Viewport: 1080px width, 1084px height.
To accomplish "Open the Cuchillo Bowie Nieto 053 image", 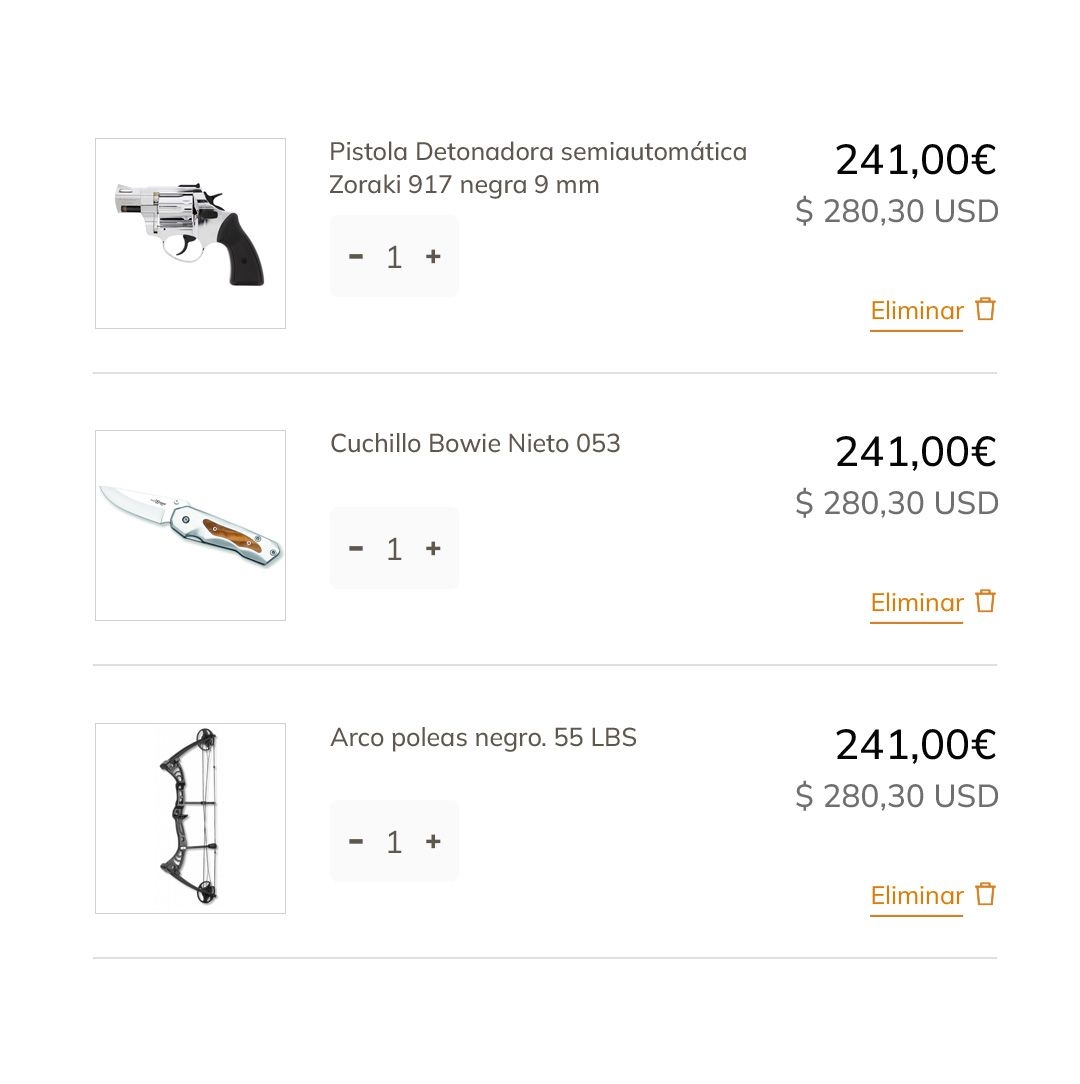I will pos(190,525).
